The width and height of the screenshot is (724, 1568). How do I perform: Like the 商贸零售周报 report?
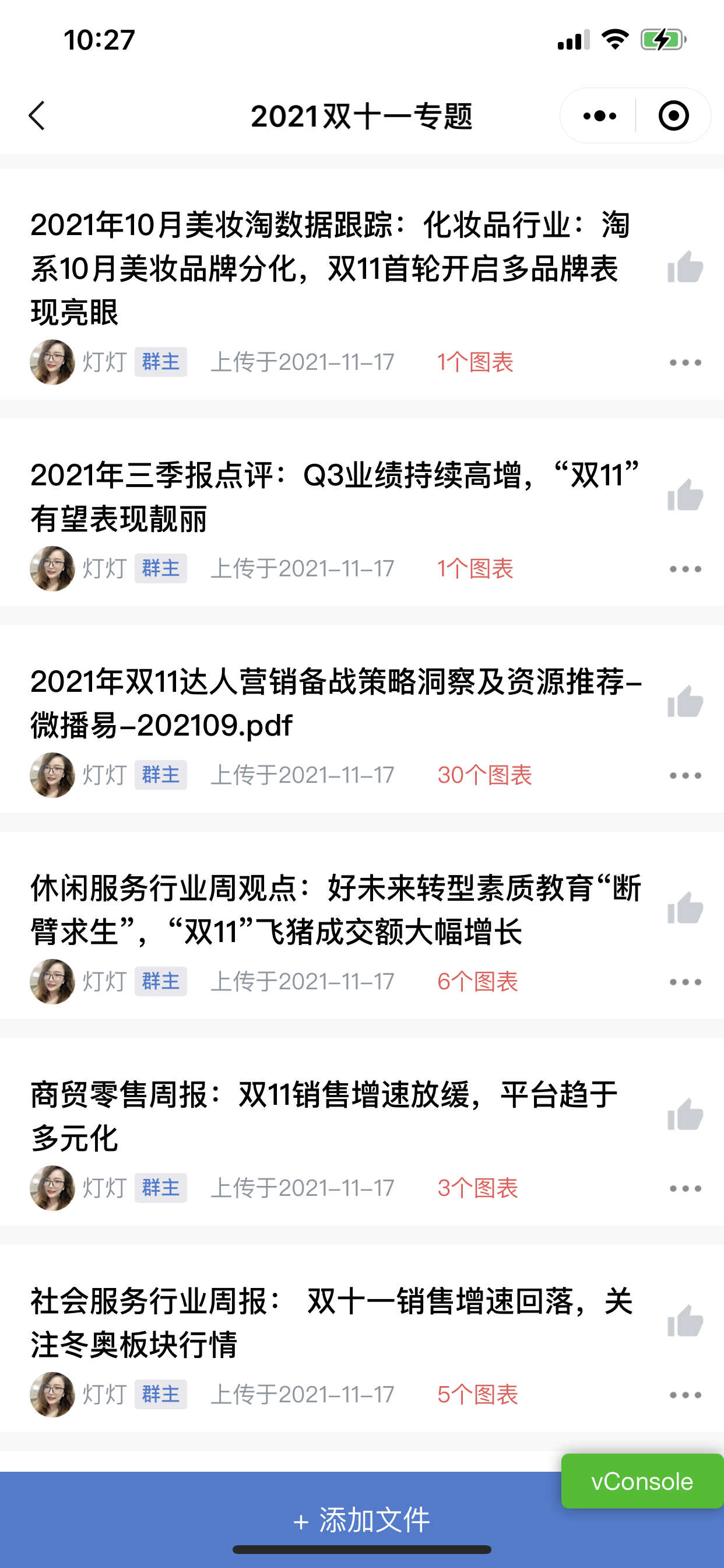click(685, 1115)
